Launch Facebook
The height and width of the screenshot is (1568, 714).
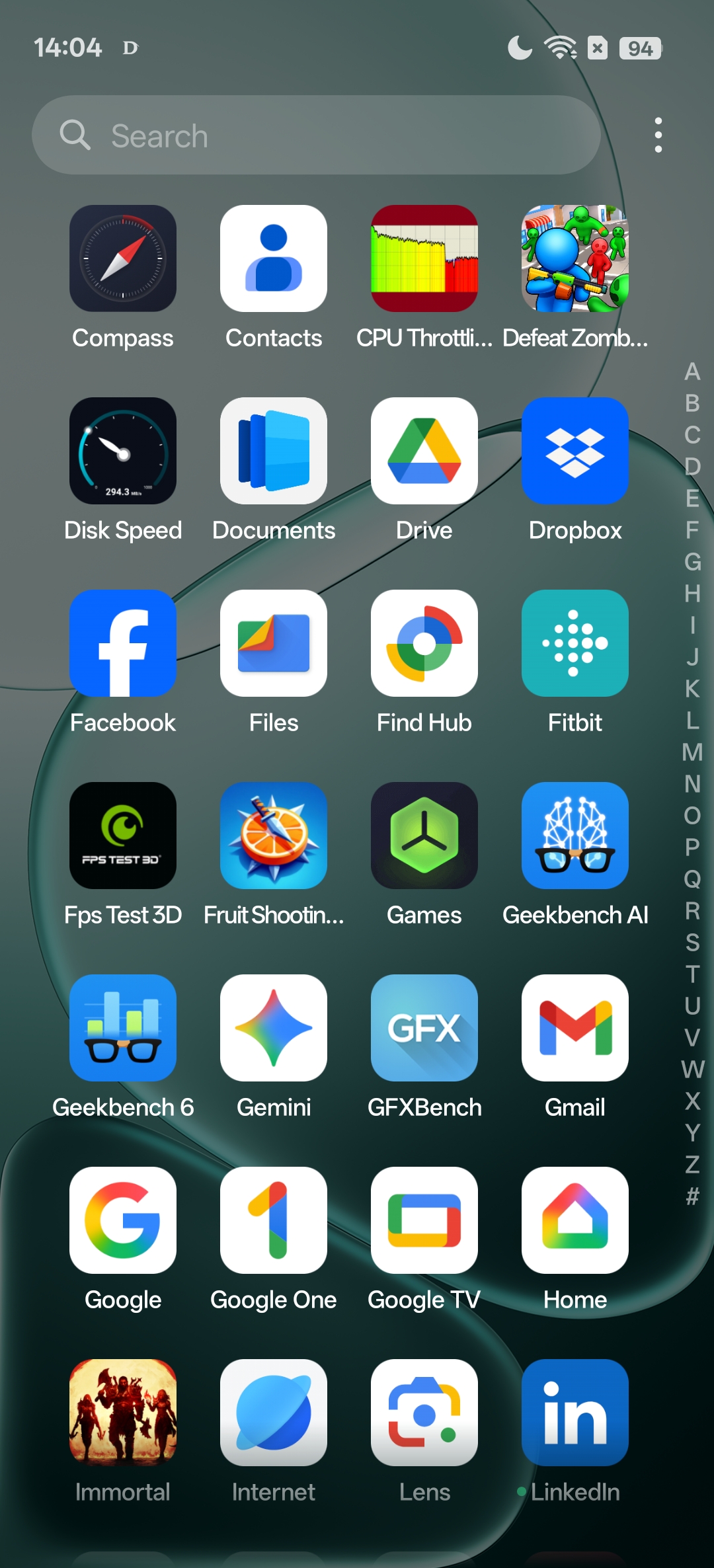(x=123, y=643)
